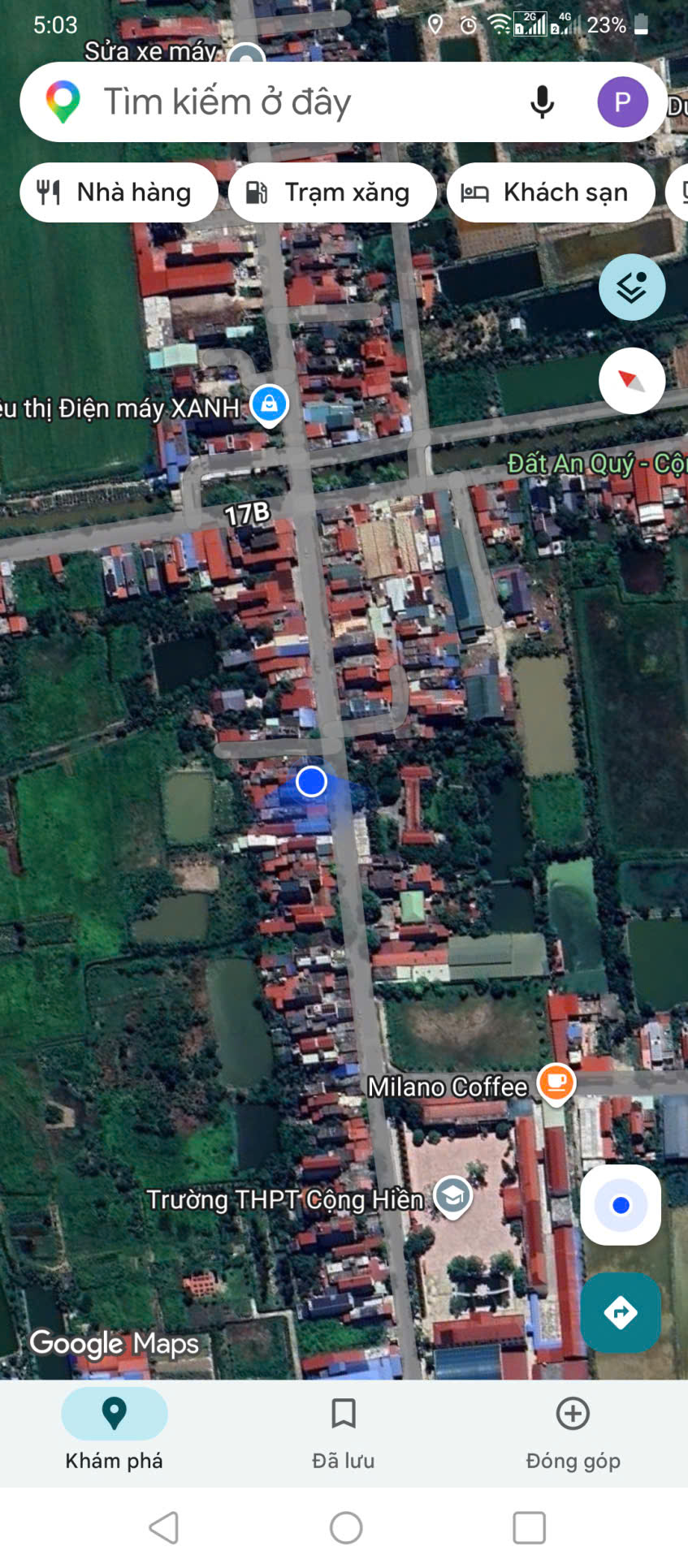Select the Trạm xăng chip
Screen dimensions: 688x1568
tap(332, 192)
